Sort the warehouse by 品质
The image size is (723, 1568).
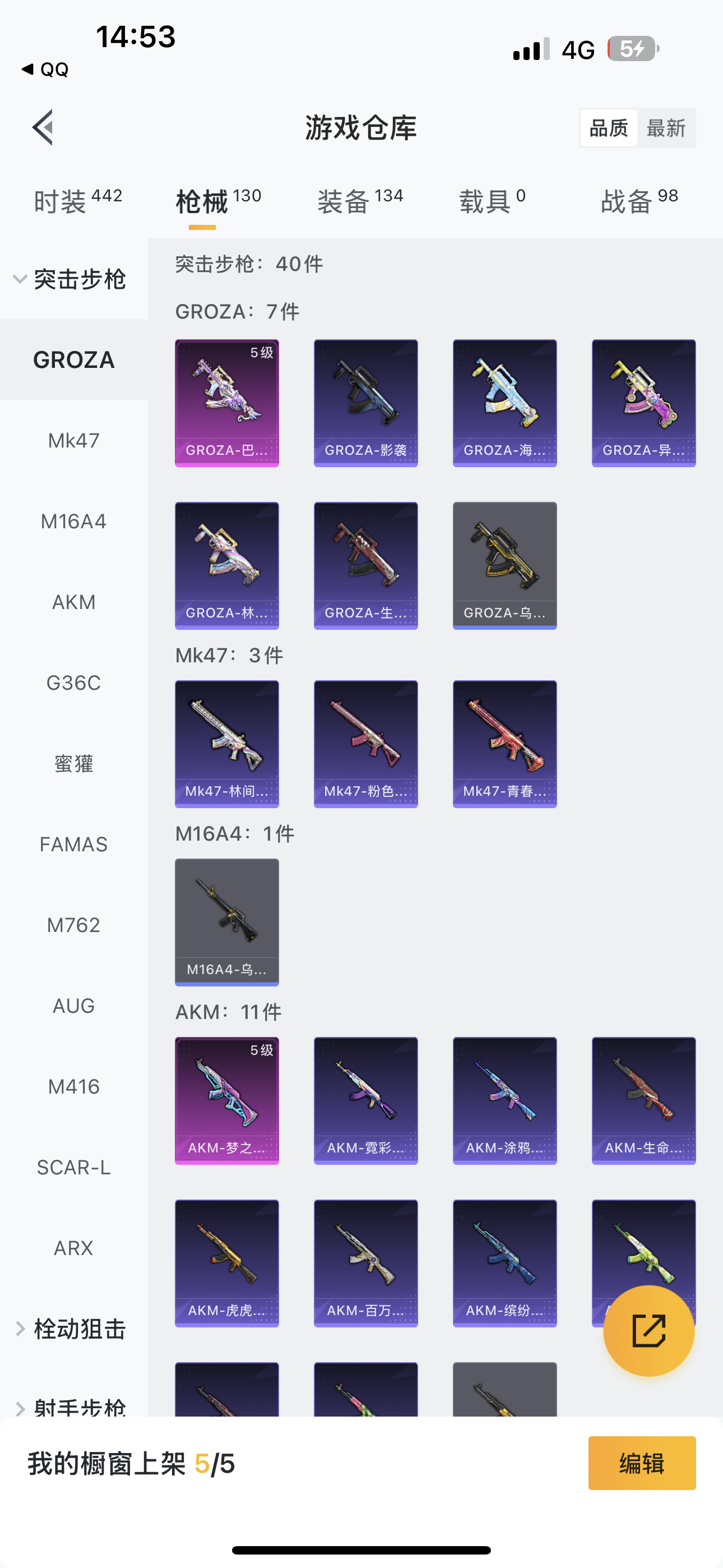[609, 128]
